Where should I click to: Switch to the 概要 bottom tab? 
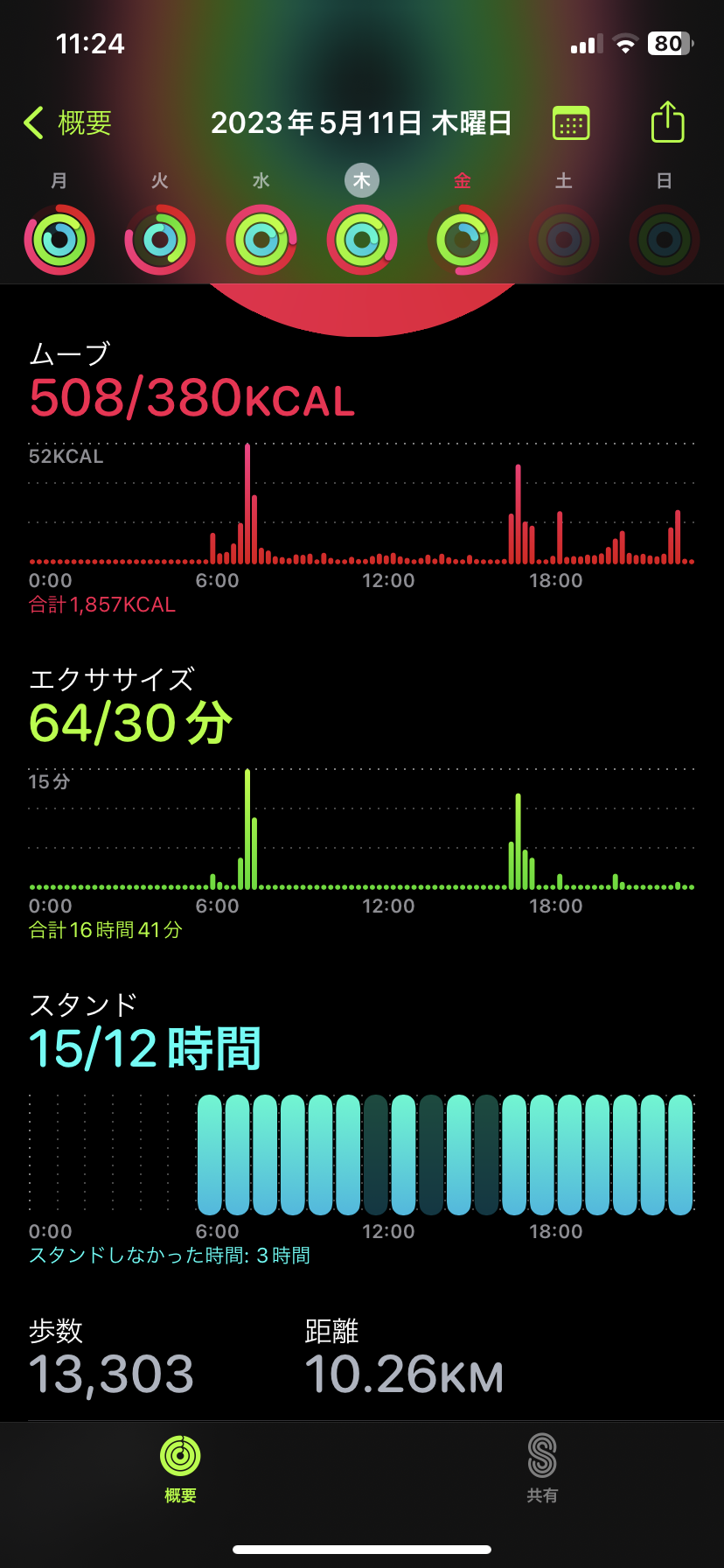tap(181, 1469)
